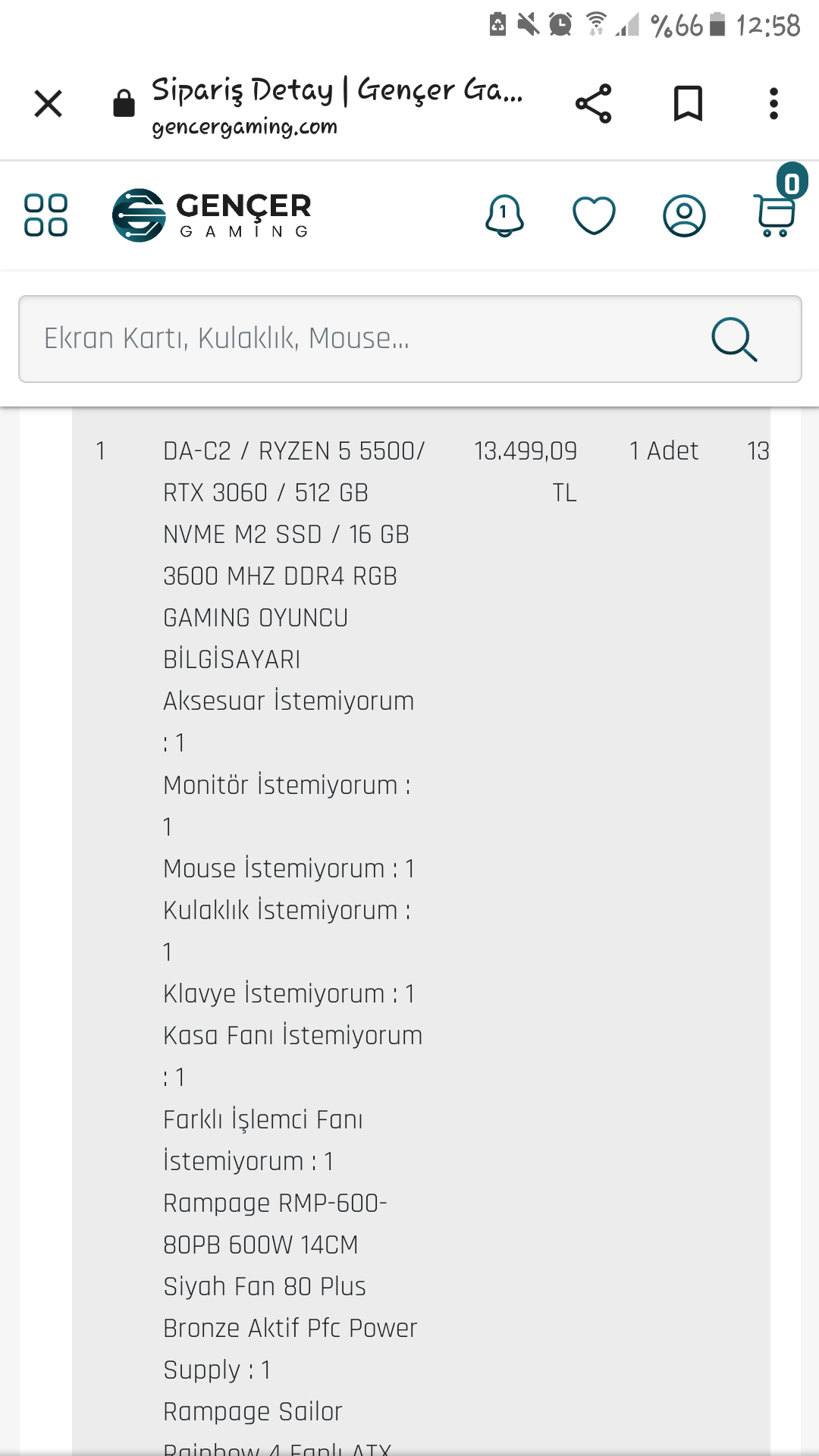The height and width of the screenshot is (1456, 819).
Task: Go to Gençer Gaming homepage logo
Action: 212,215
